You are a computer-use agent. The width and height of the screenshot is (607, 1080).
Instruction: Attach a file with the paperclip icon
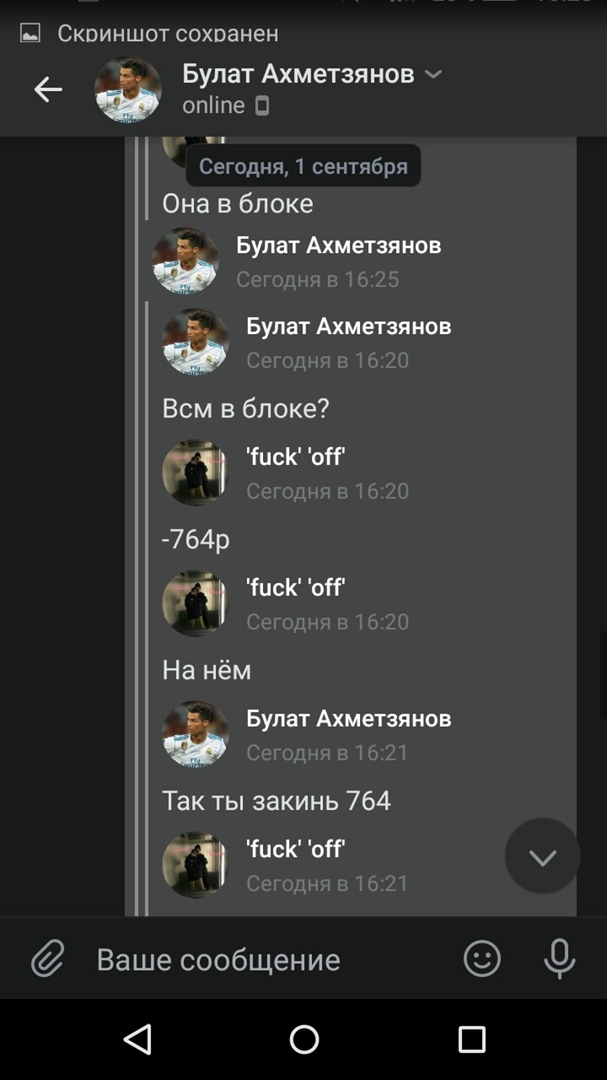pos(47,960)
